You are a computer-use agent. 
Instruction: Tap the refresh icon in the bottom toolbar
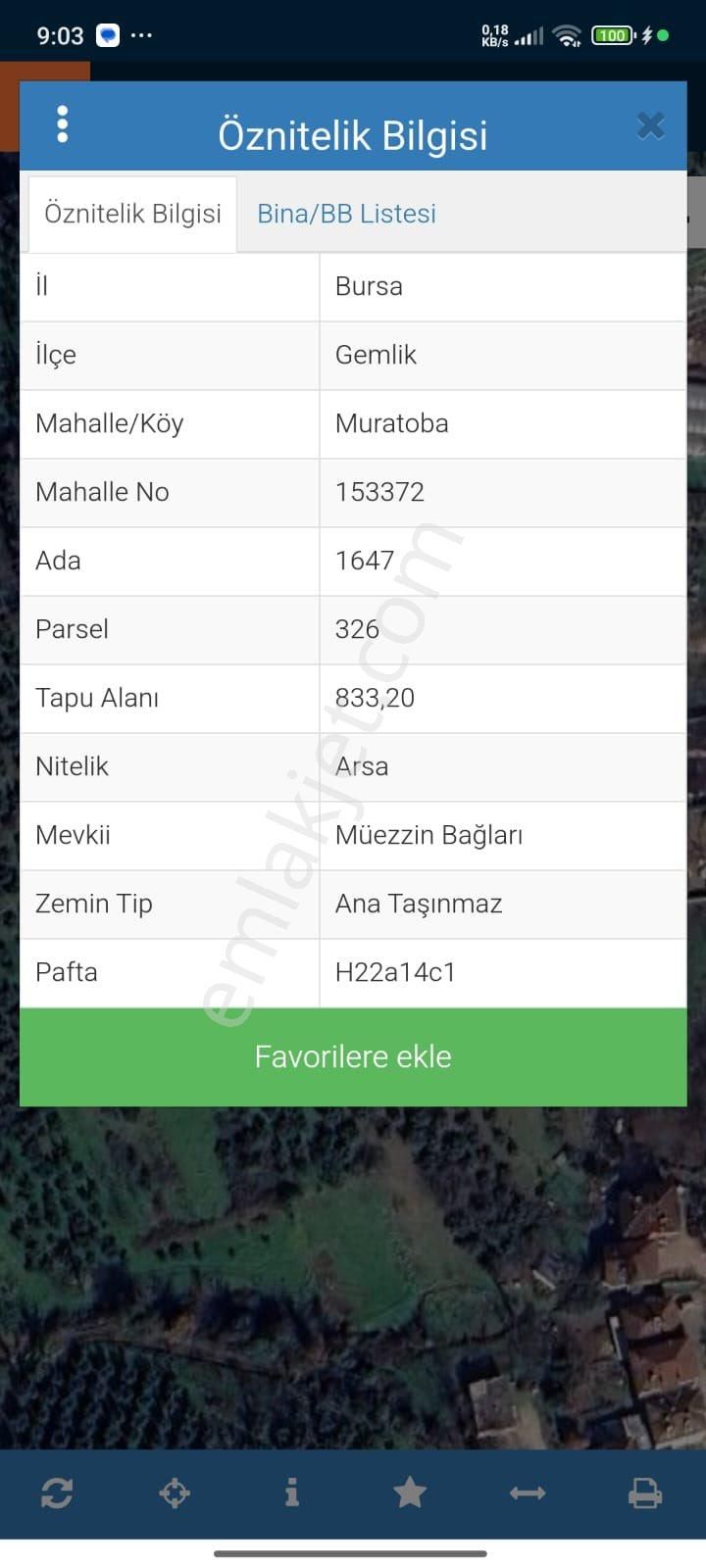coord(57,1494)
